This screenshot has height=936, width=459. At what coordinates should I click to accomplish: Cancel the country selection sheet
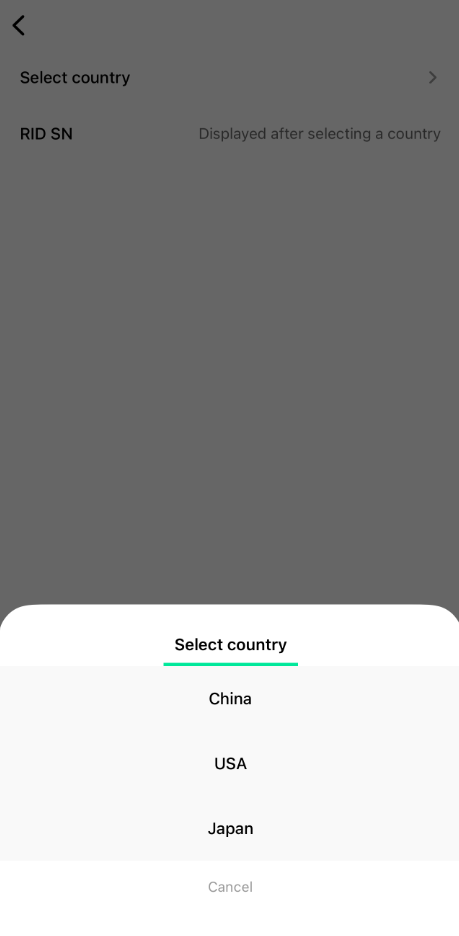pyautogui.click(x=230, y=887)
